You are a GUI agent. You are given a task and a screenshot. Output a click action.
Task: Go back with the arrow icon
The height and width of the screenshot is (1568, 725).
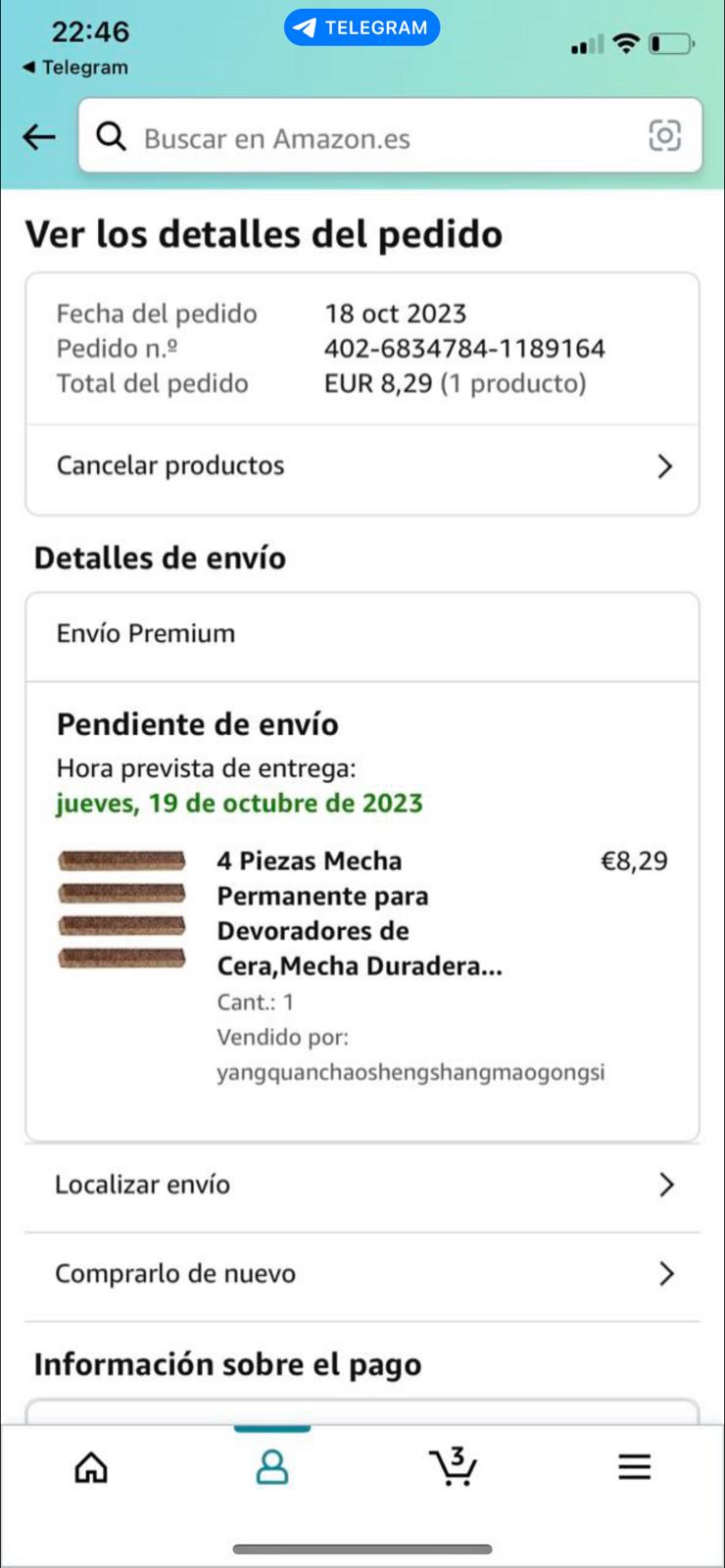point(39,137)
